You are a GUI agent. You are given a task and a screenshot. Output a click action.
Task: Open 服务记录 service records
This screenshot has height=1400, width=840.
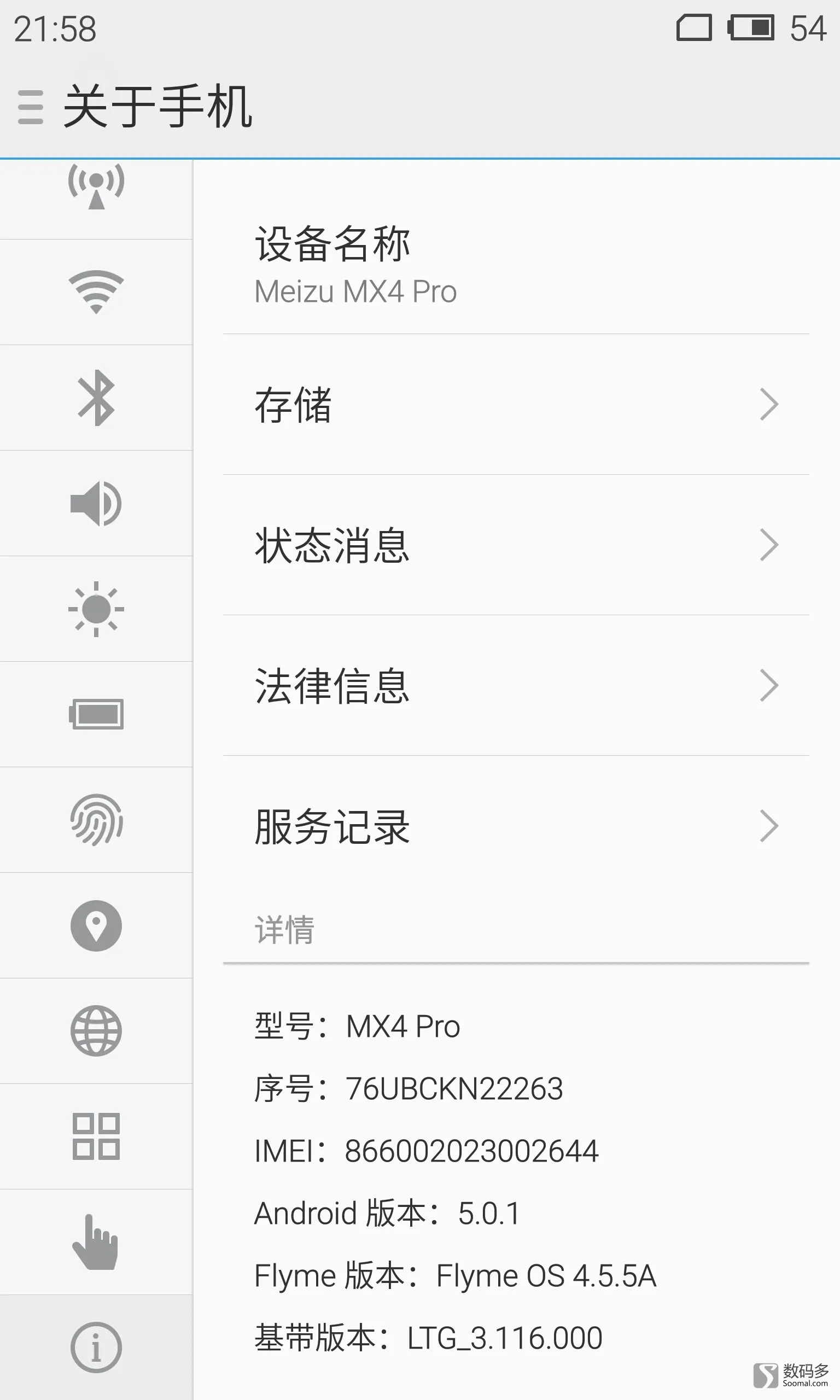coord(516,826)
